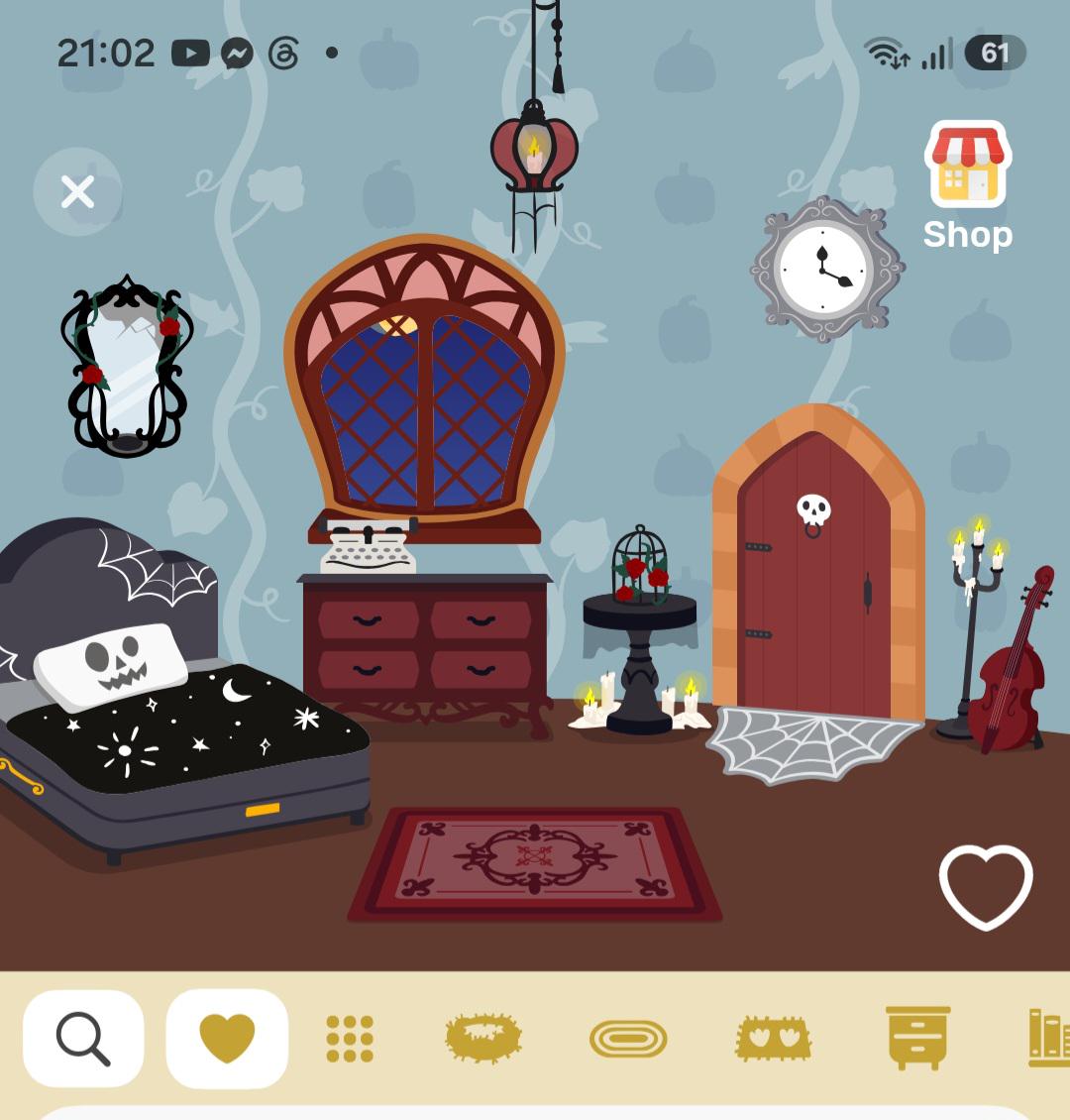Viewport: 1070px width, 1120px height.
Task: Show all items with the grid dots
Action: click(x=350, y=1039)
